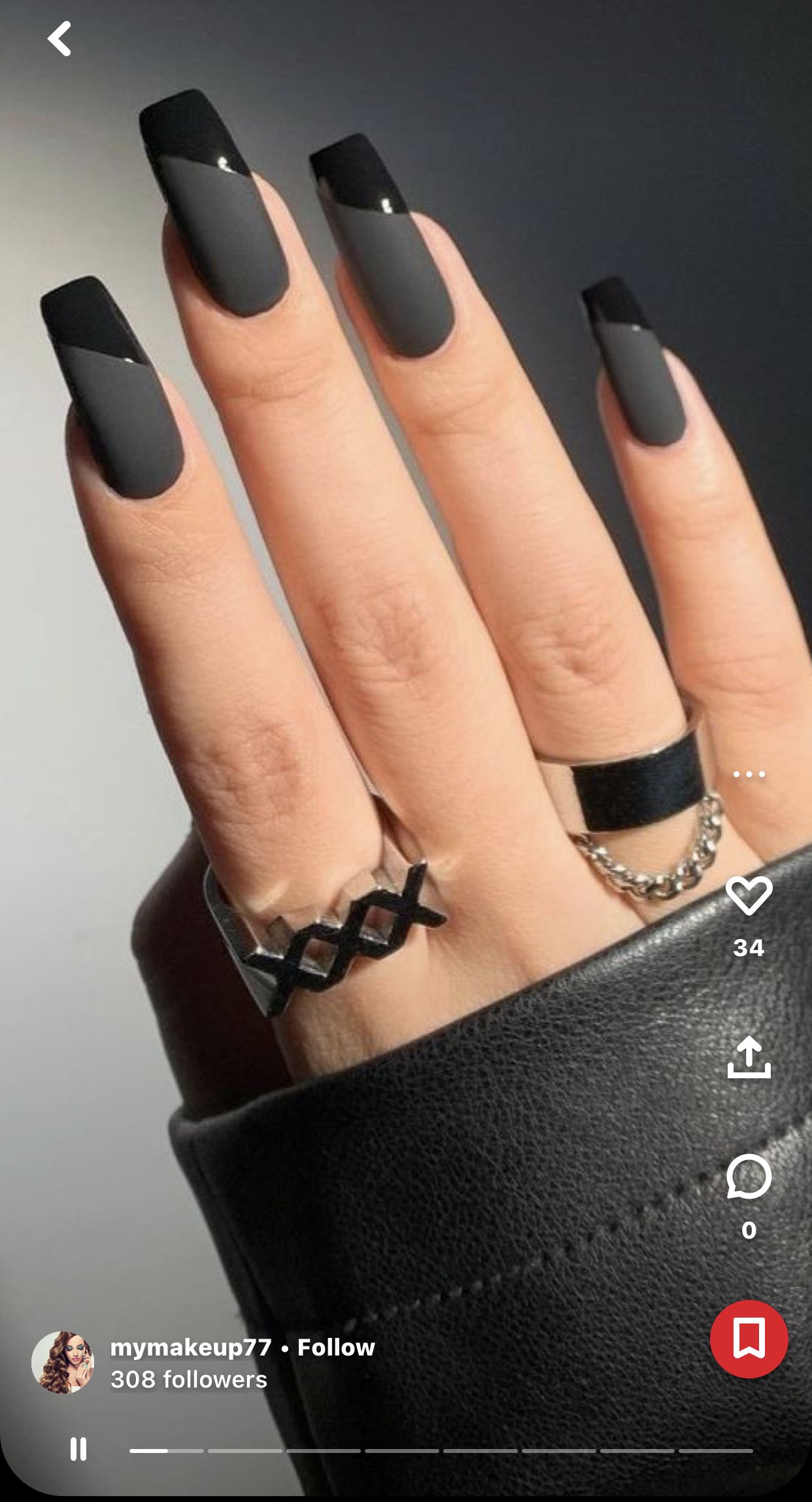The image size is (812, 1502).
Task: Share this pin
Action: pos(749,1057)
